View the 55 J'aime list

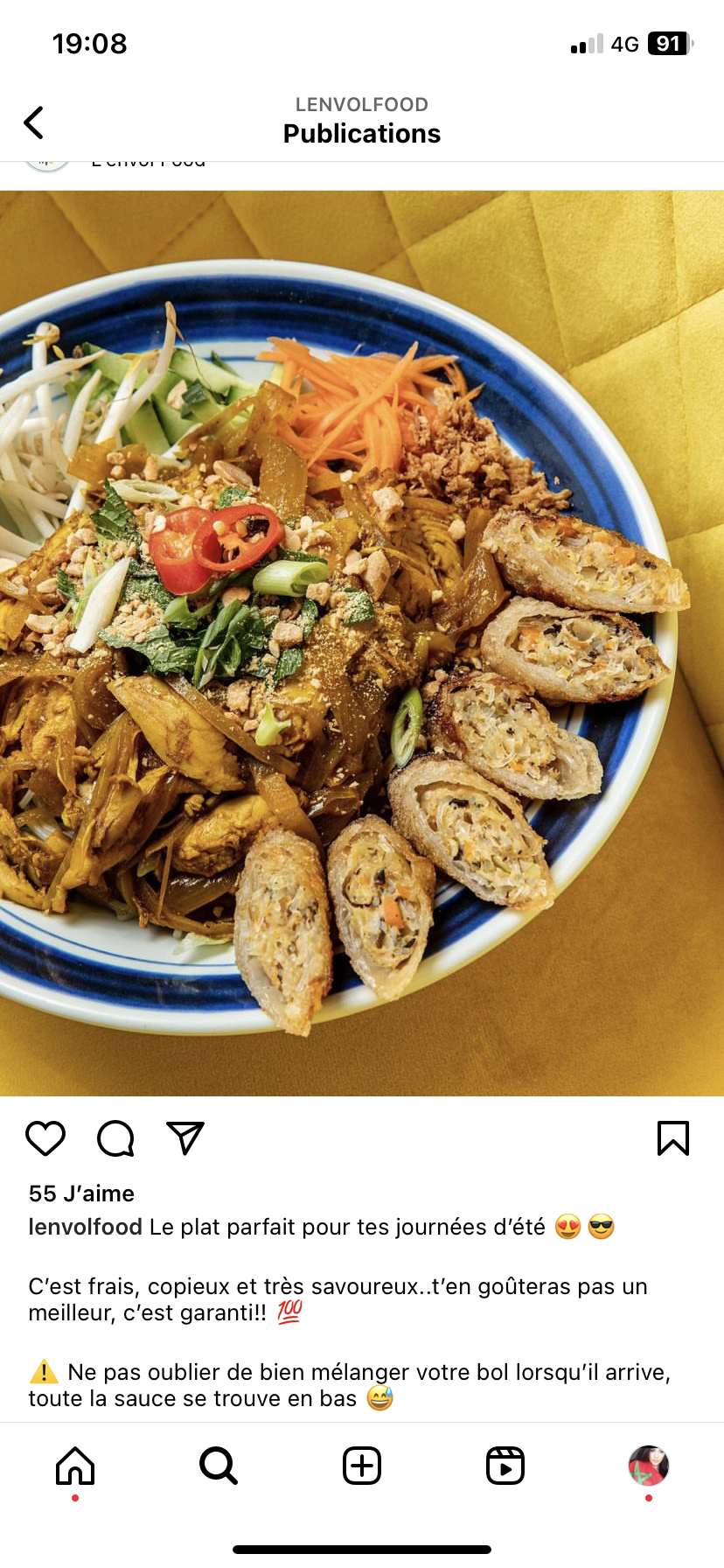(x=81, y=1193)
